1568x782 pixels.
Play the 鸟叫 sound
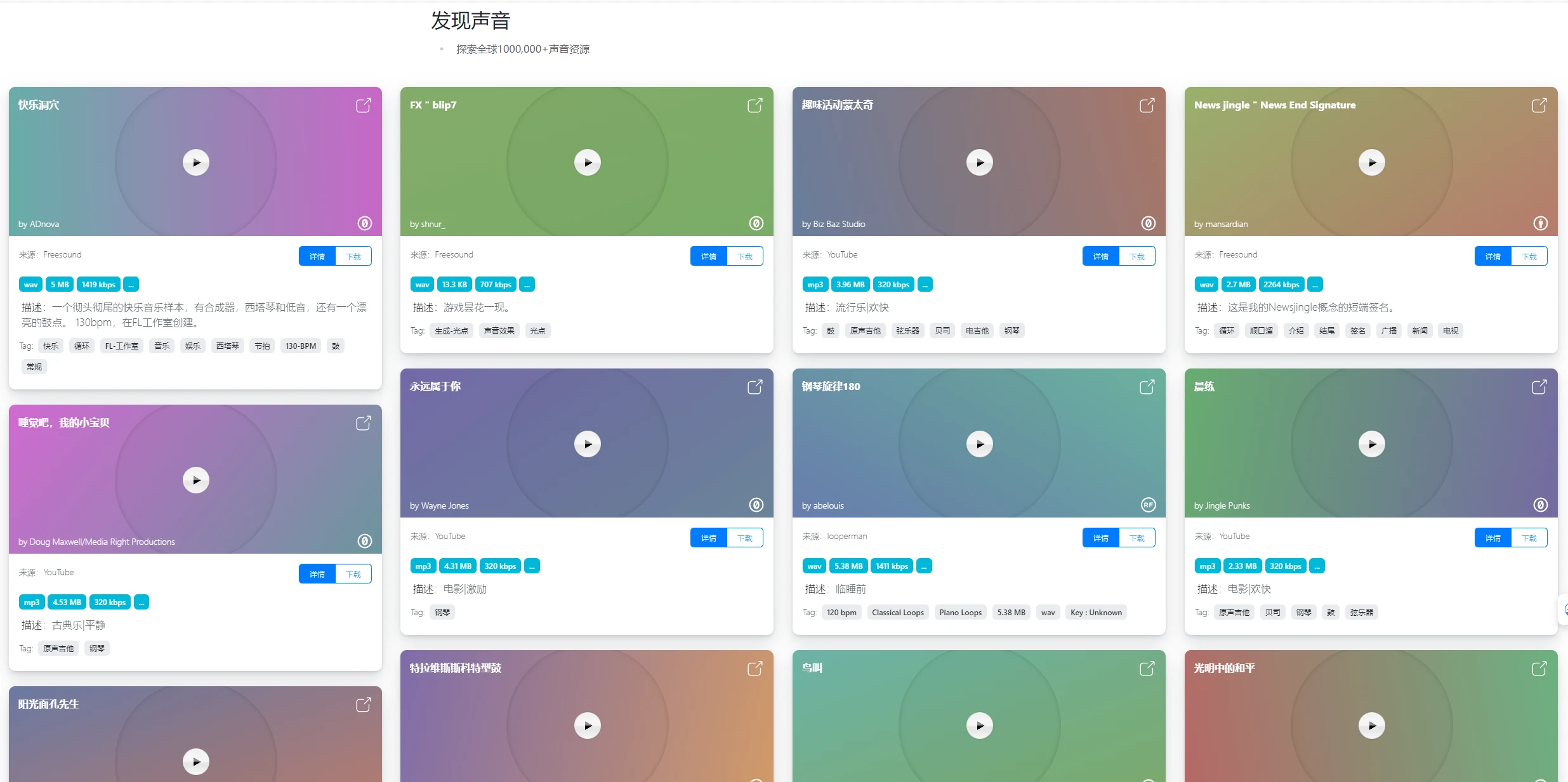pyautogui.click(x=979, y=726)
